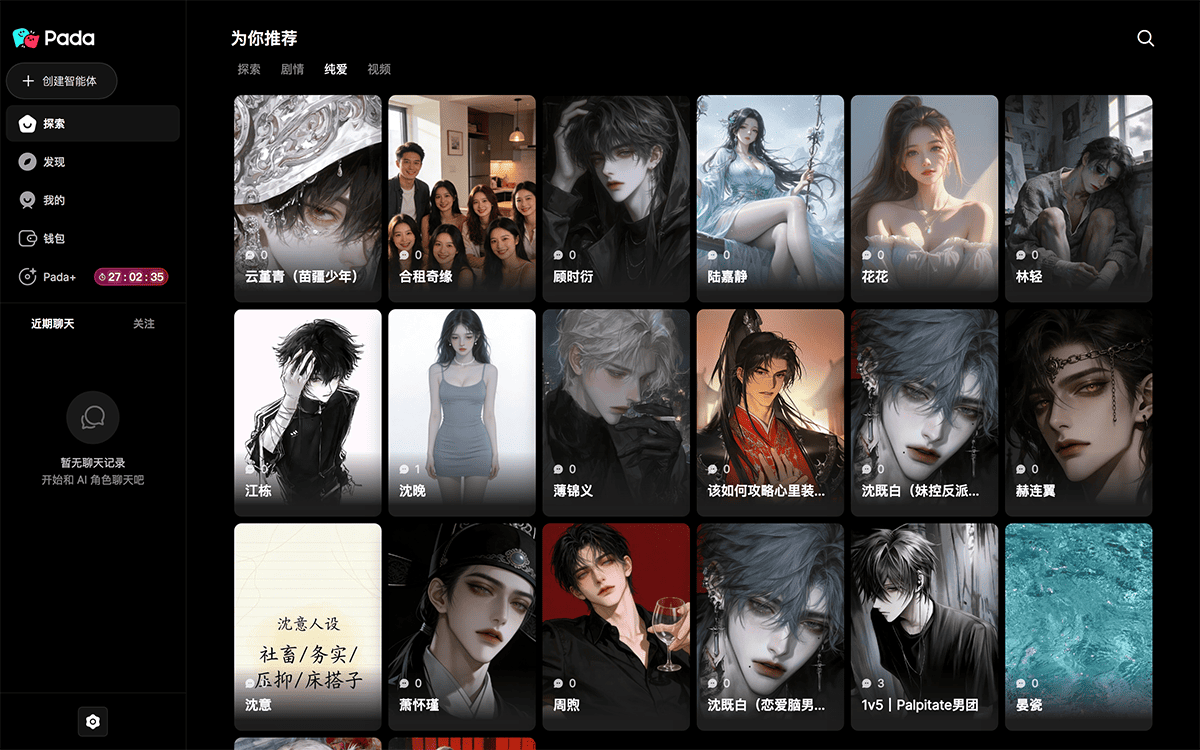Tap 创建智能体 button
Image resolution: width=1200 pixels, height=750 pixels.
tap(62, 81)
